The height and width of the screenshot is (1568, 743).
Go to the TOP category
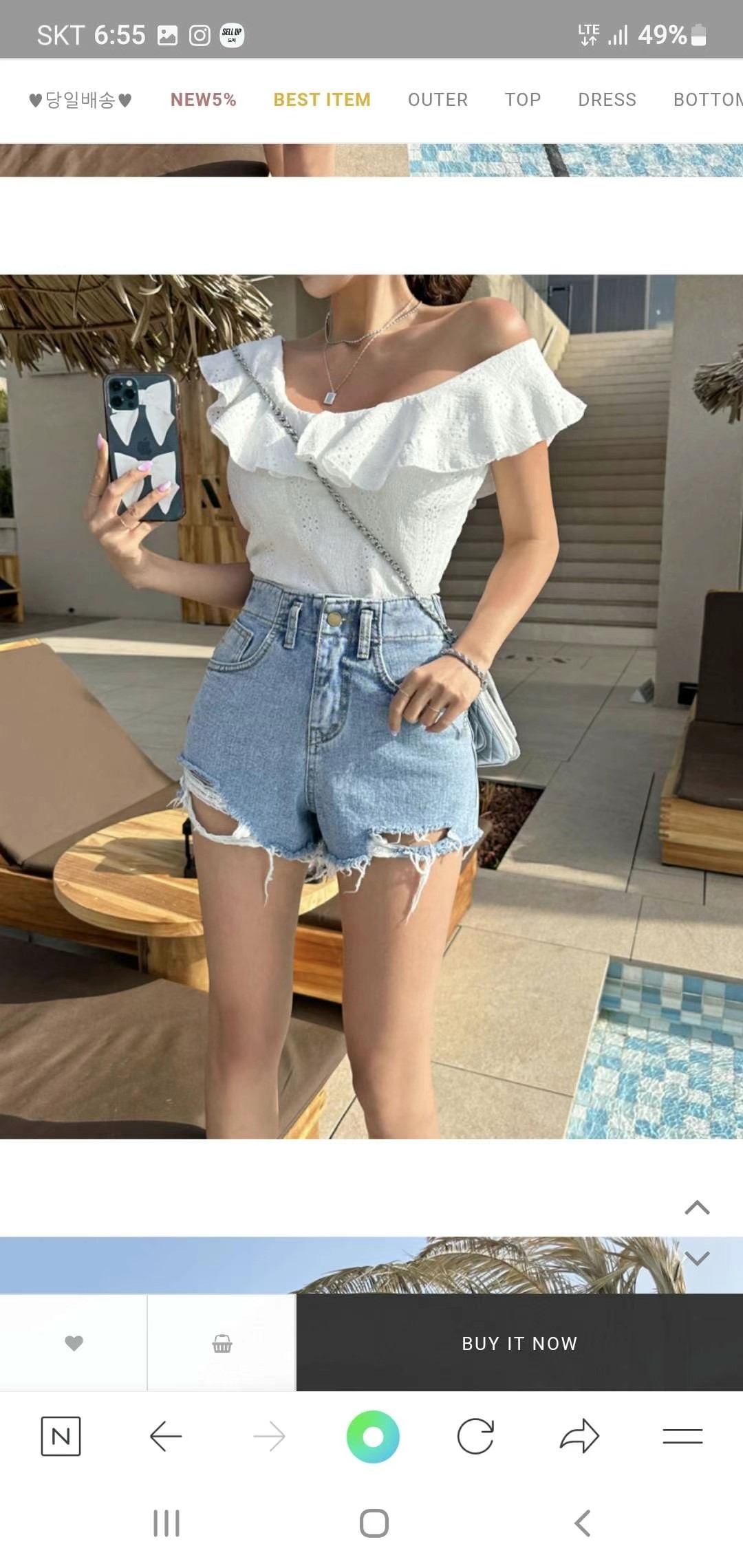(523, 100)
